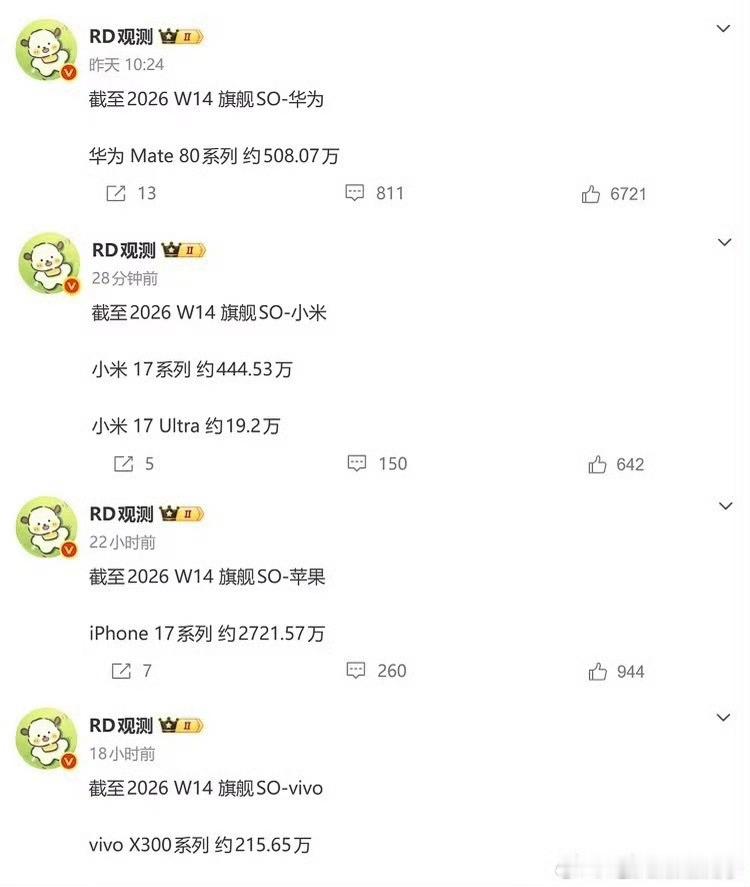Click the repost icon on the Huawei Mate 80 post
Viewport: 750px width, 887px height.
coord(117,193)
